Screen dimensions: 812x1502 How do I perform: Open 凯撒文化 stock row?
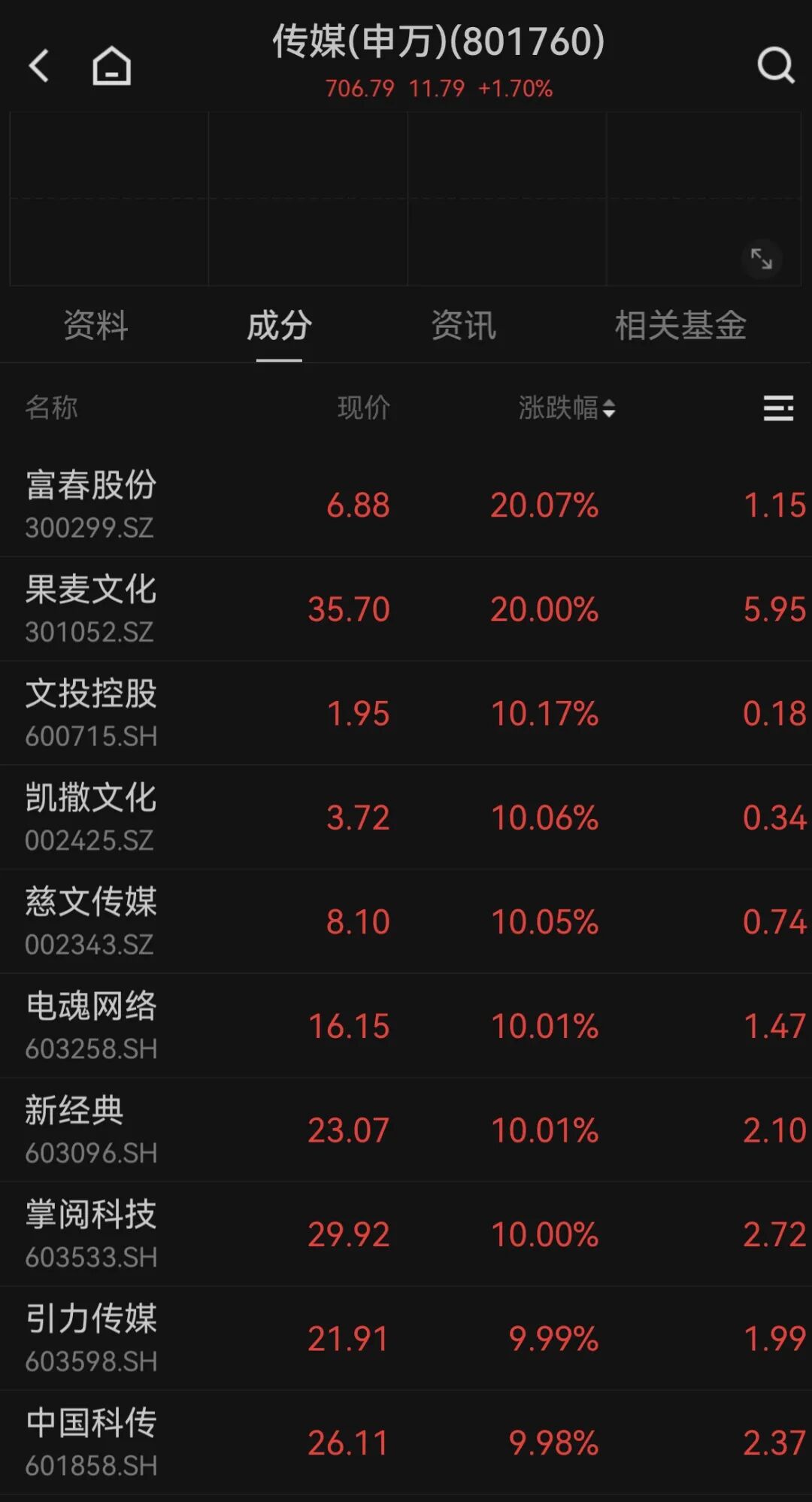point(406,818)
